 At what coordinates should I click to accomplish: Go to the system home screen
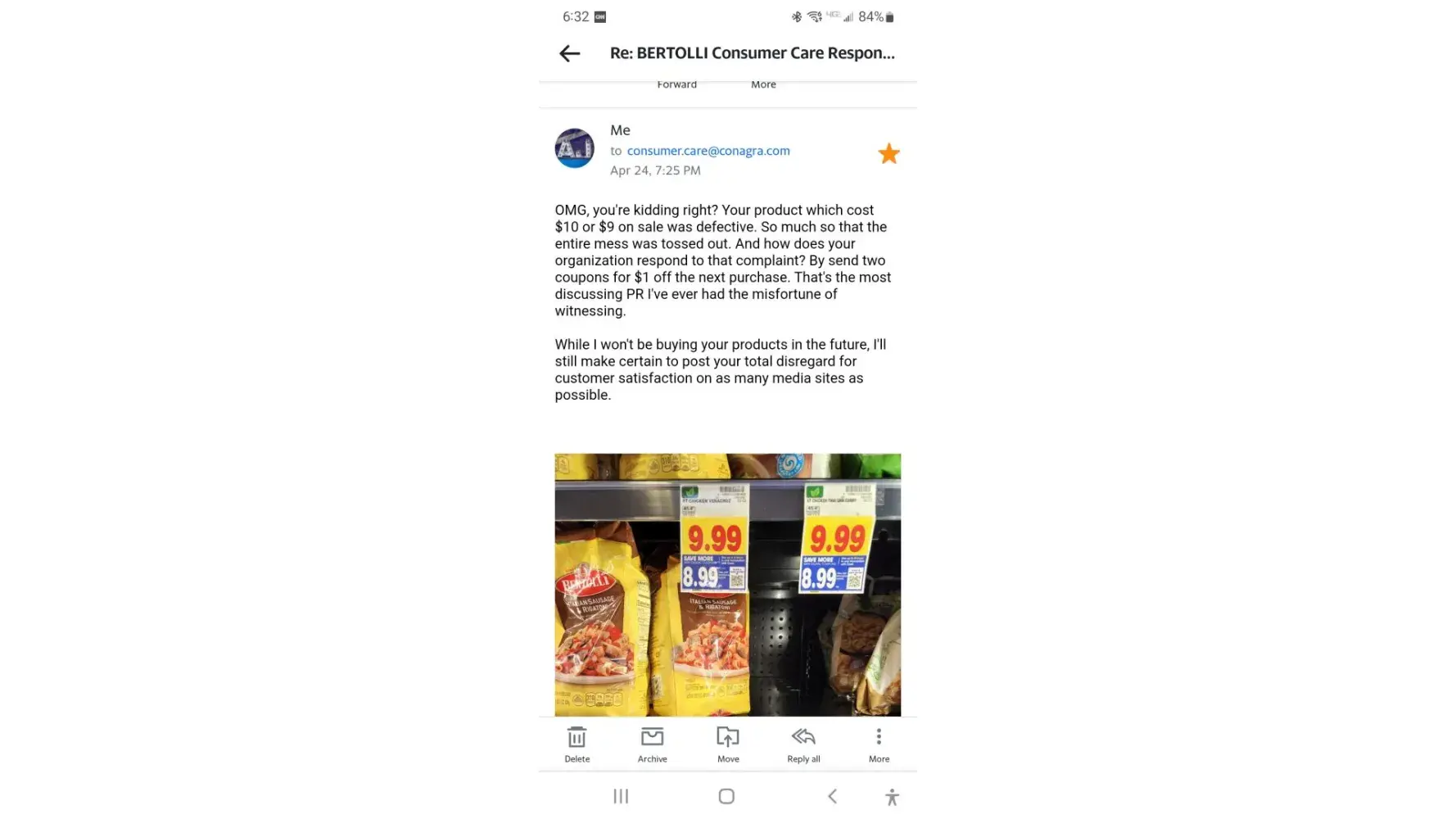(726, 796)
